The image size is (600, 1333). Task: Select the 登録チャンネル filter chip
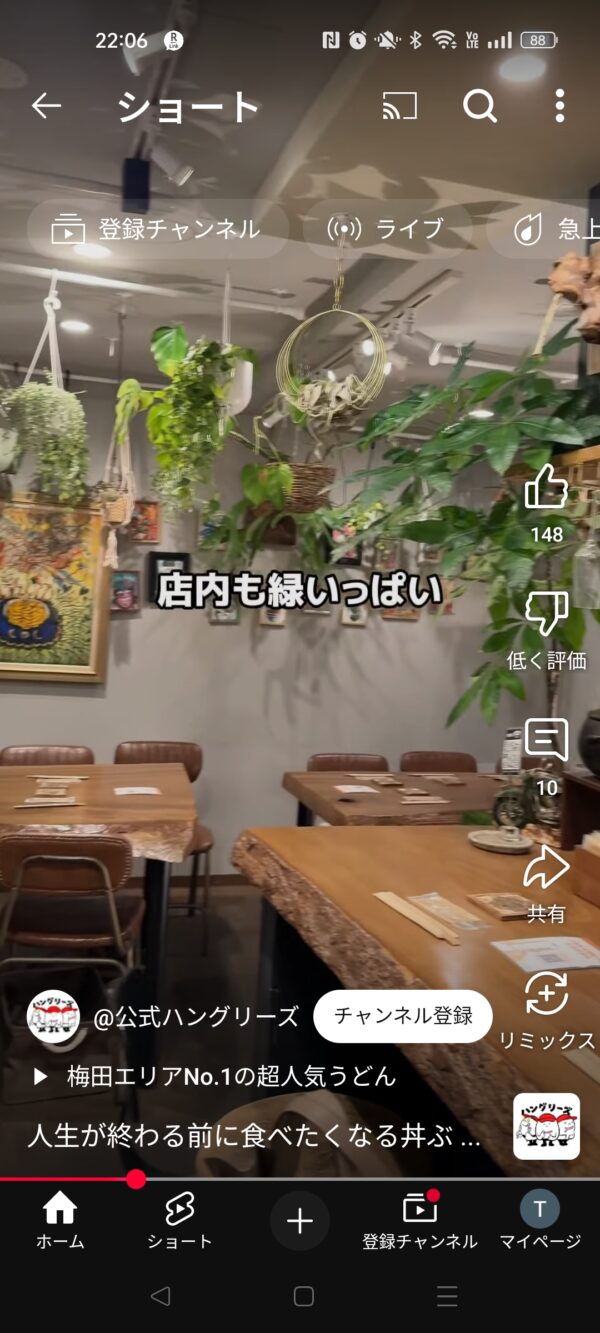(158, 229)
